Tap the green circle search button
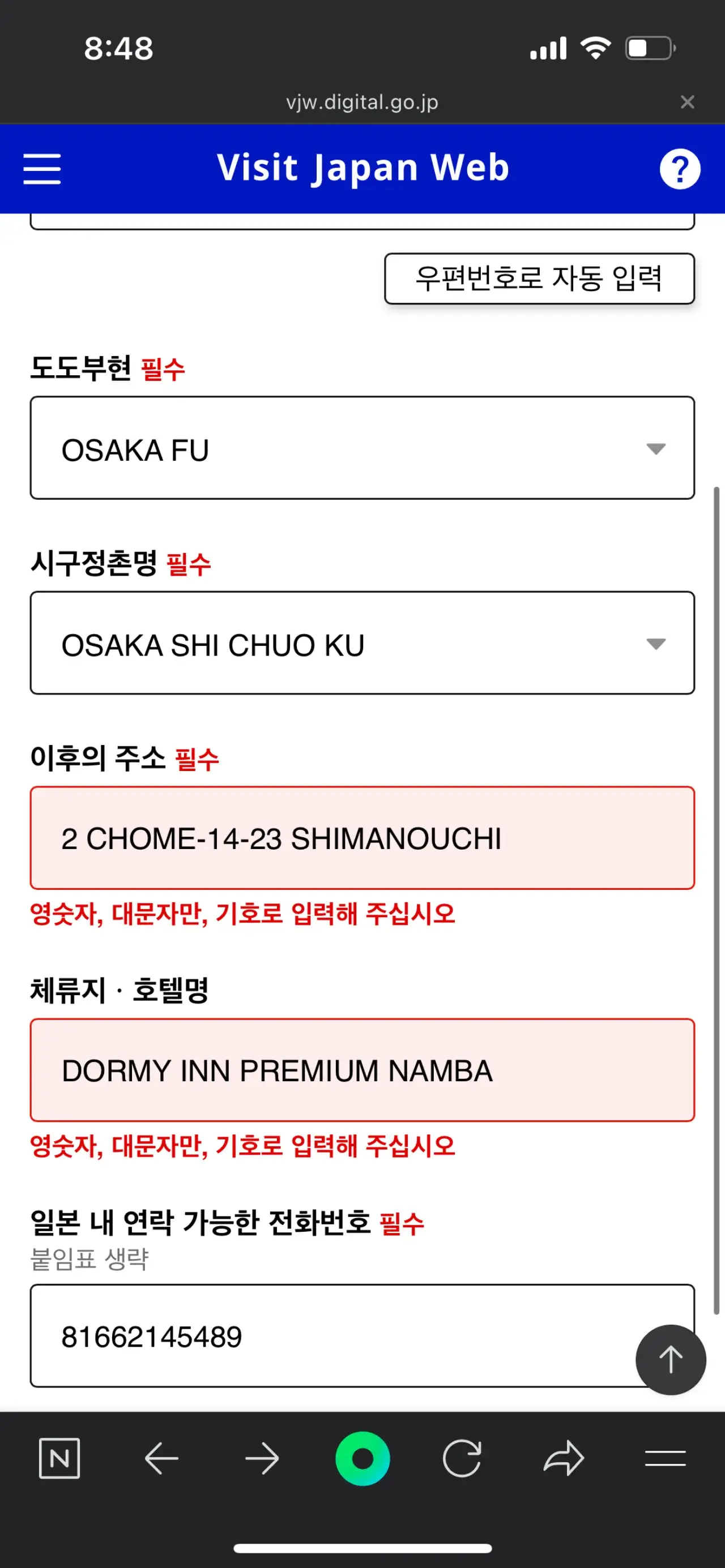The image size is (725, 1568). pyautogui.click(x=362, y=1458)
